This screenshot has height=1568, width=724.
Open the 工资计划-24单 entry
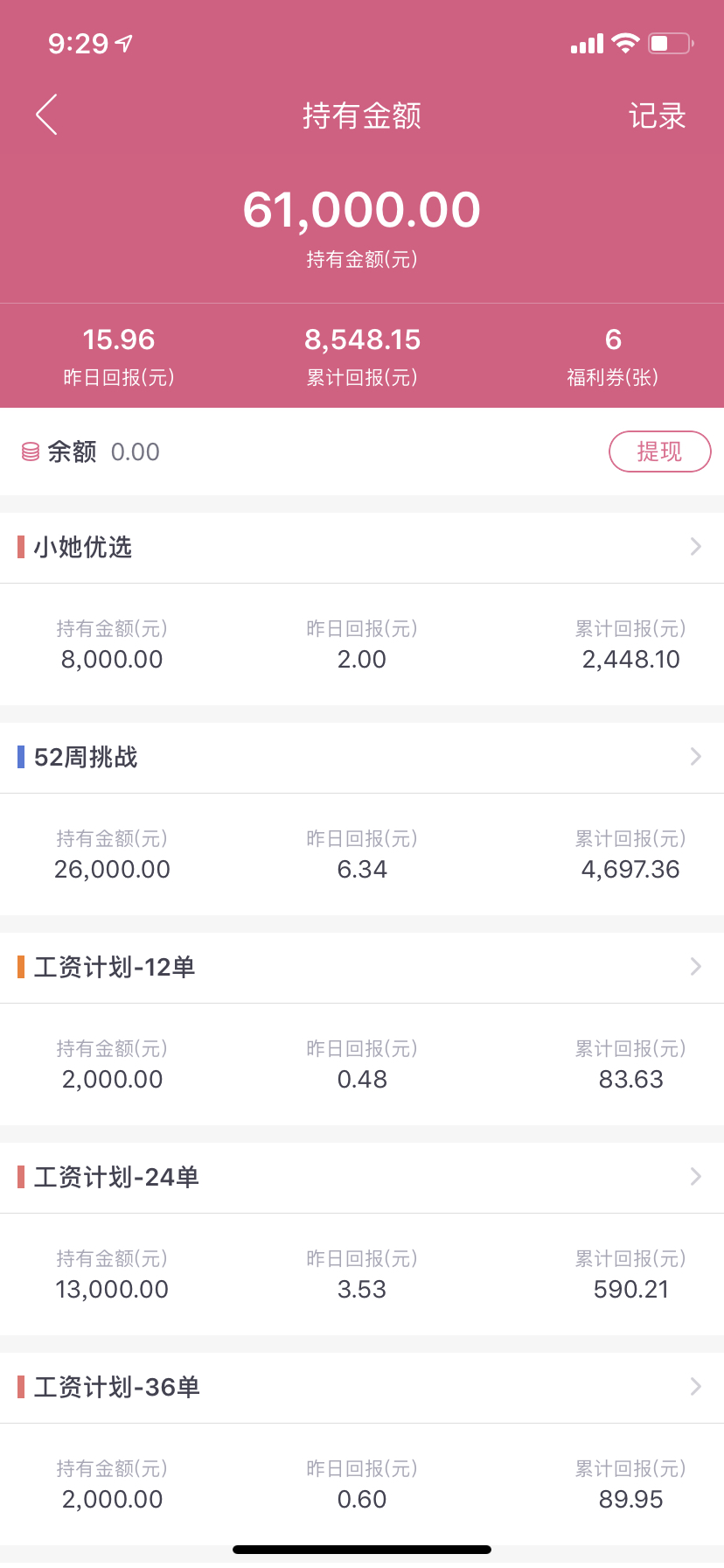point(362,1178)
